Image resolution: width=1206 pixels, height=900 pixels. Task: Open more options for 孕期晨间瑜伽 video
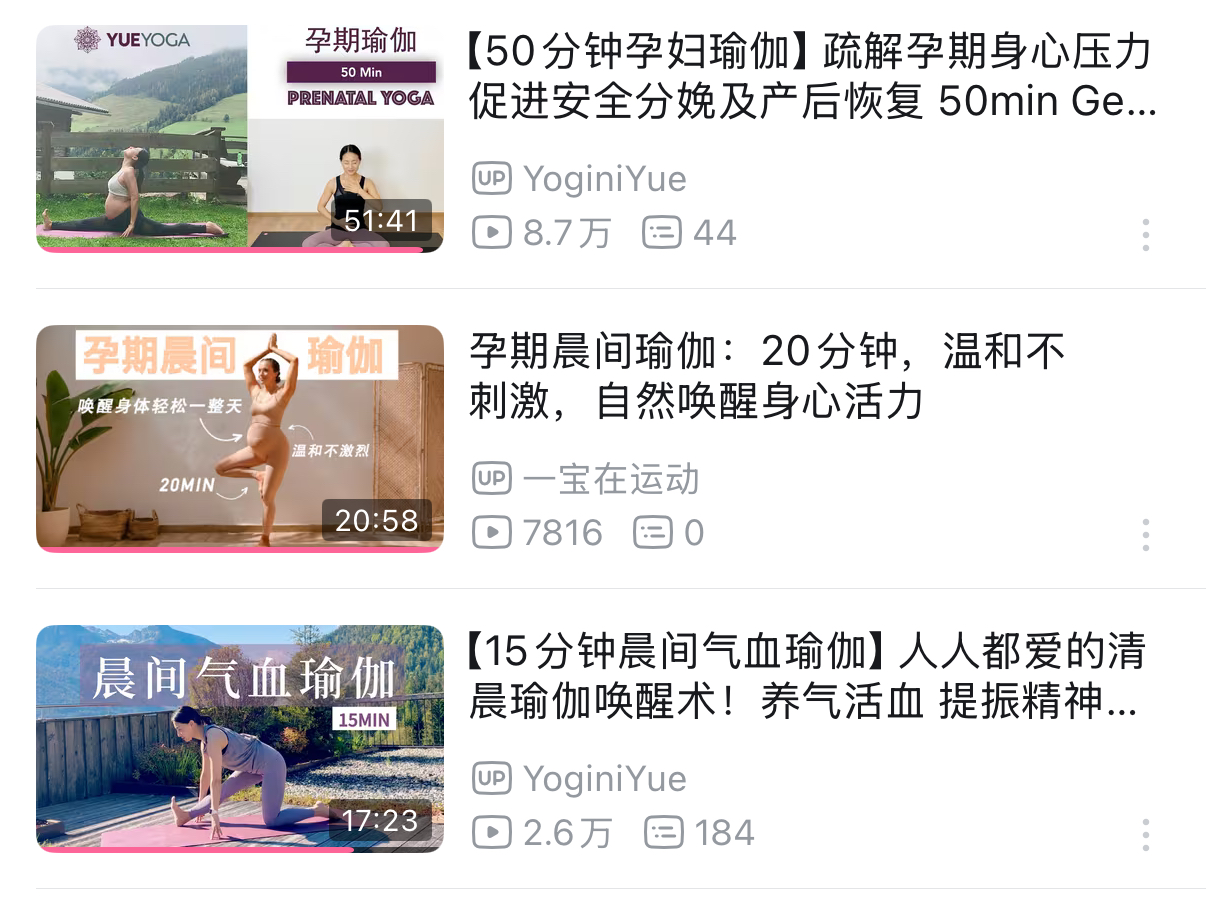tap(1145, 534)
